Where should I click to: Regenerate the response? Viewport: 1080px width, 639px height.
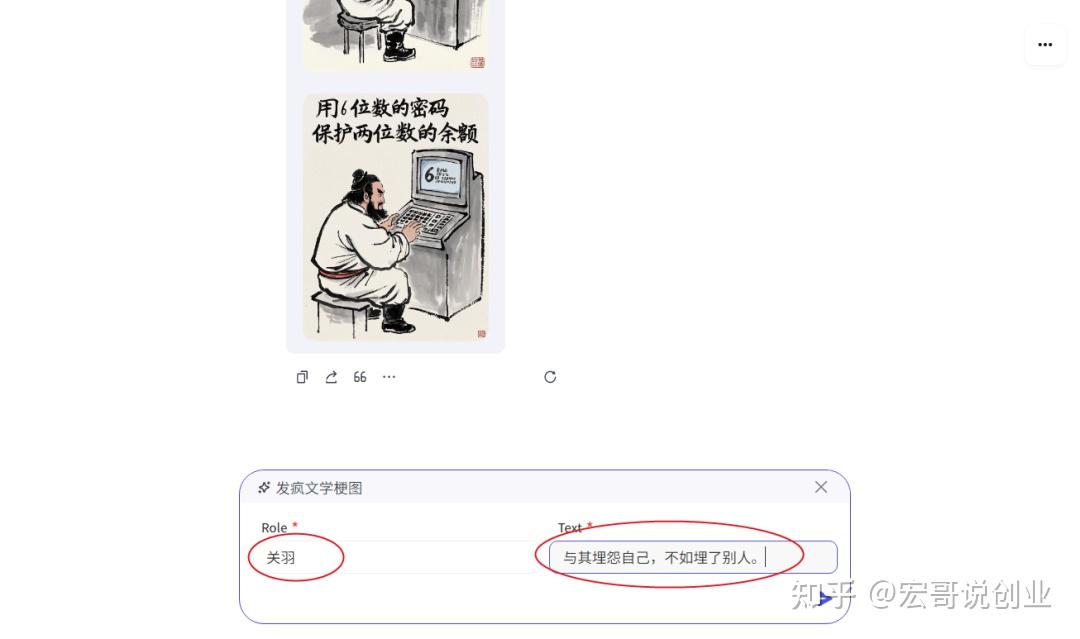click(x=550, y=377)
